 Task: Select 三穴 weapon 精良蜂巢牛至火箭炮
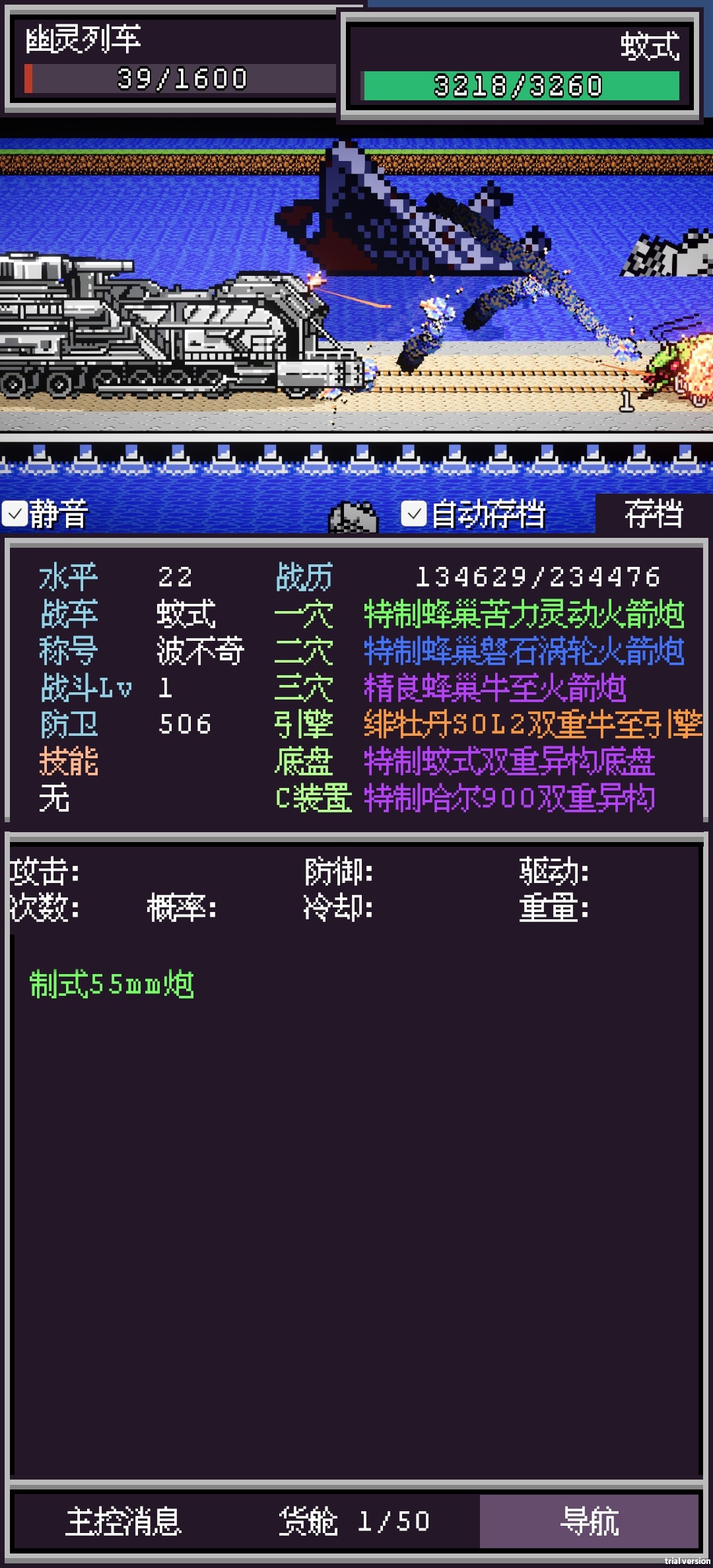[x=494, y=688]
